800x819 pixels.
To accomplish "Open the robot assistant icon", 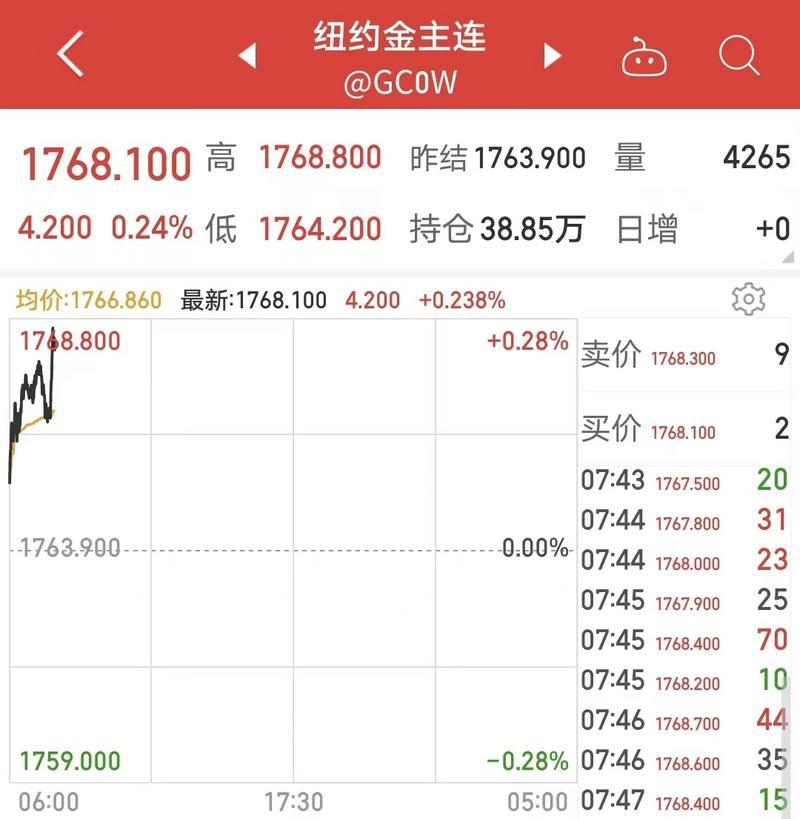I will click(x=645, y=57).
